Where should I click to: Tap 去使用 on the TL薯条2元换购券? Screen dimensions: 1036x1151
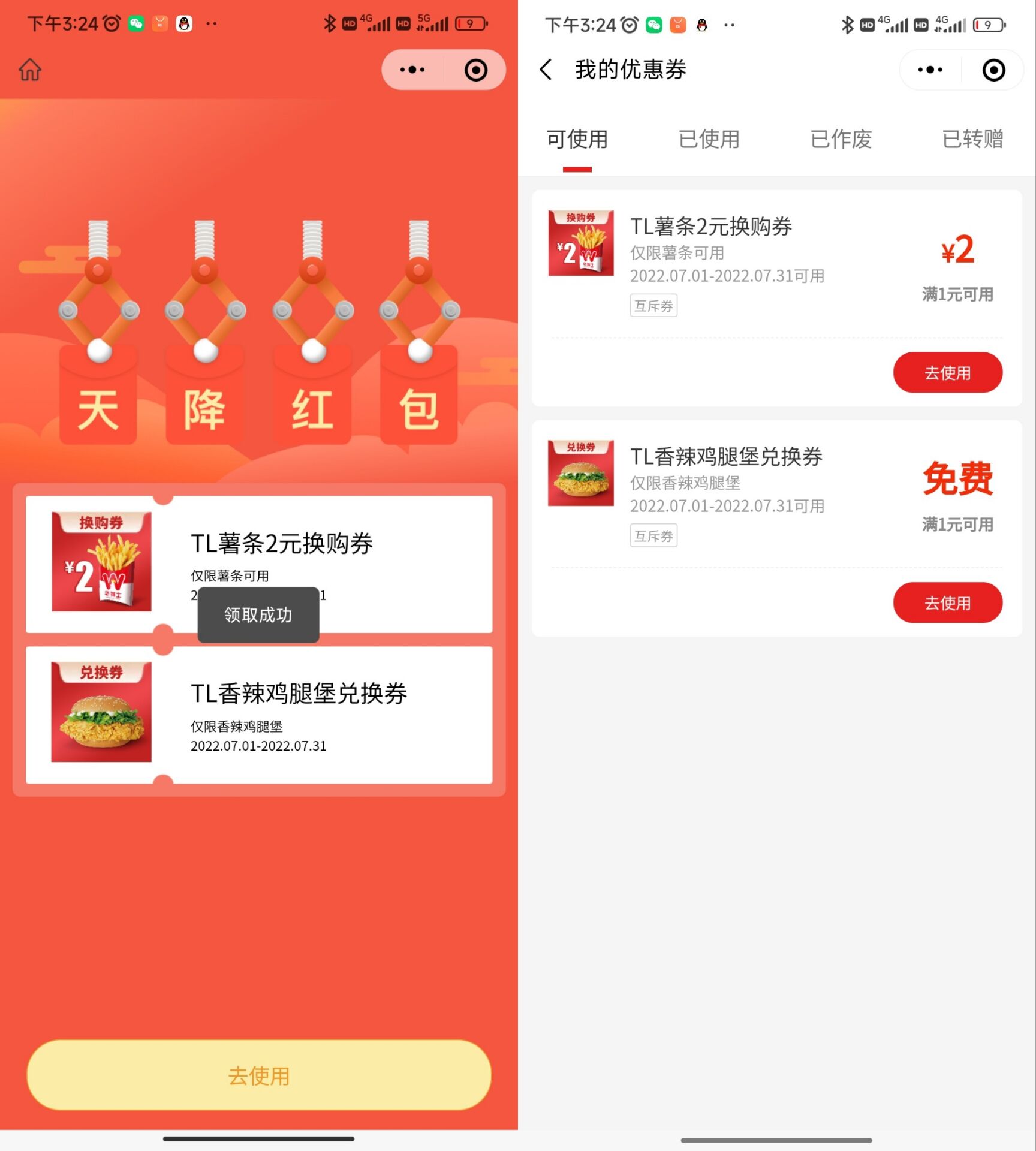948,372
